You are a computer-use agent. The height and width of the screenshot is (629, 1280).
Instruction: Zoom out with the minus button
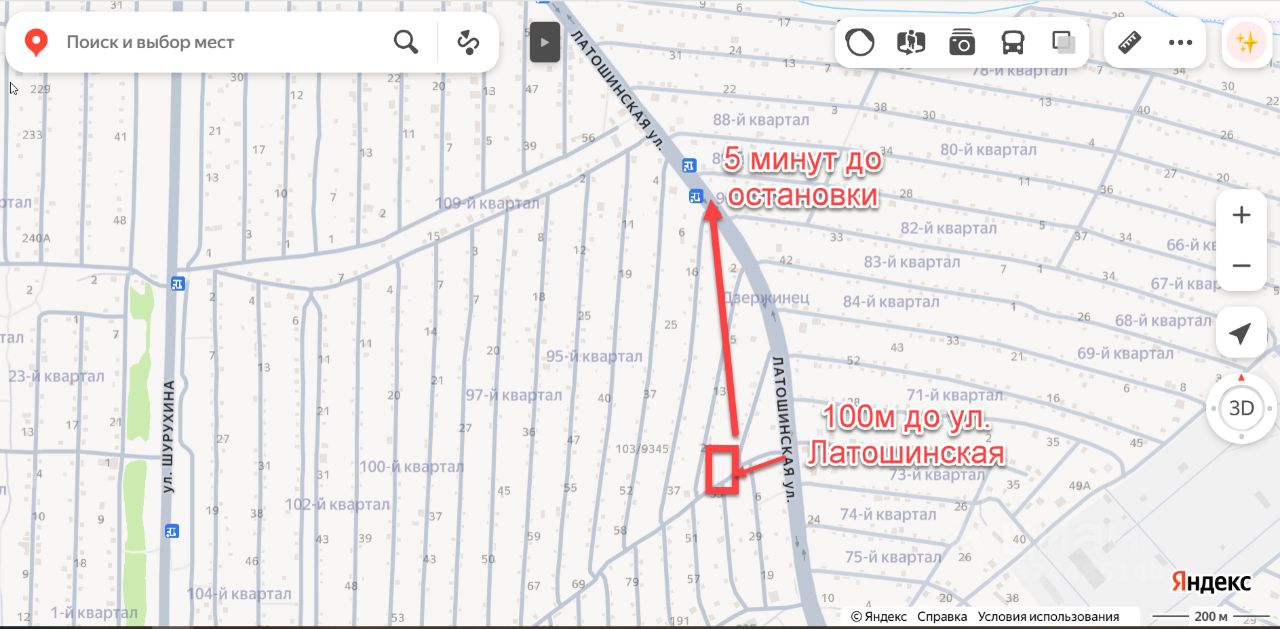point(1241,266)
